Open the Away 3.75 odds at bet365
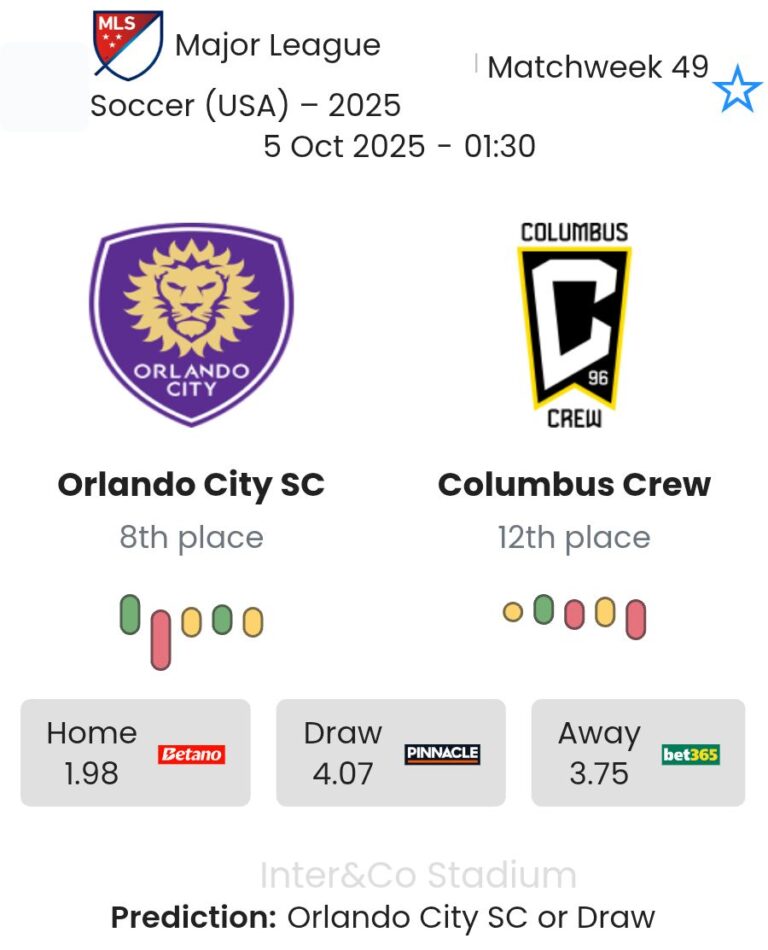 pyautogui.click(x=637, y=753)
